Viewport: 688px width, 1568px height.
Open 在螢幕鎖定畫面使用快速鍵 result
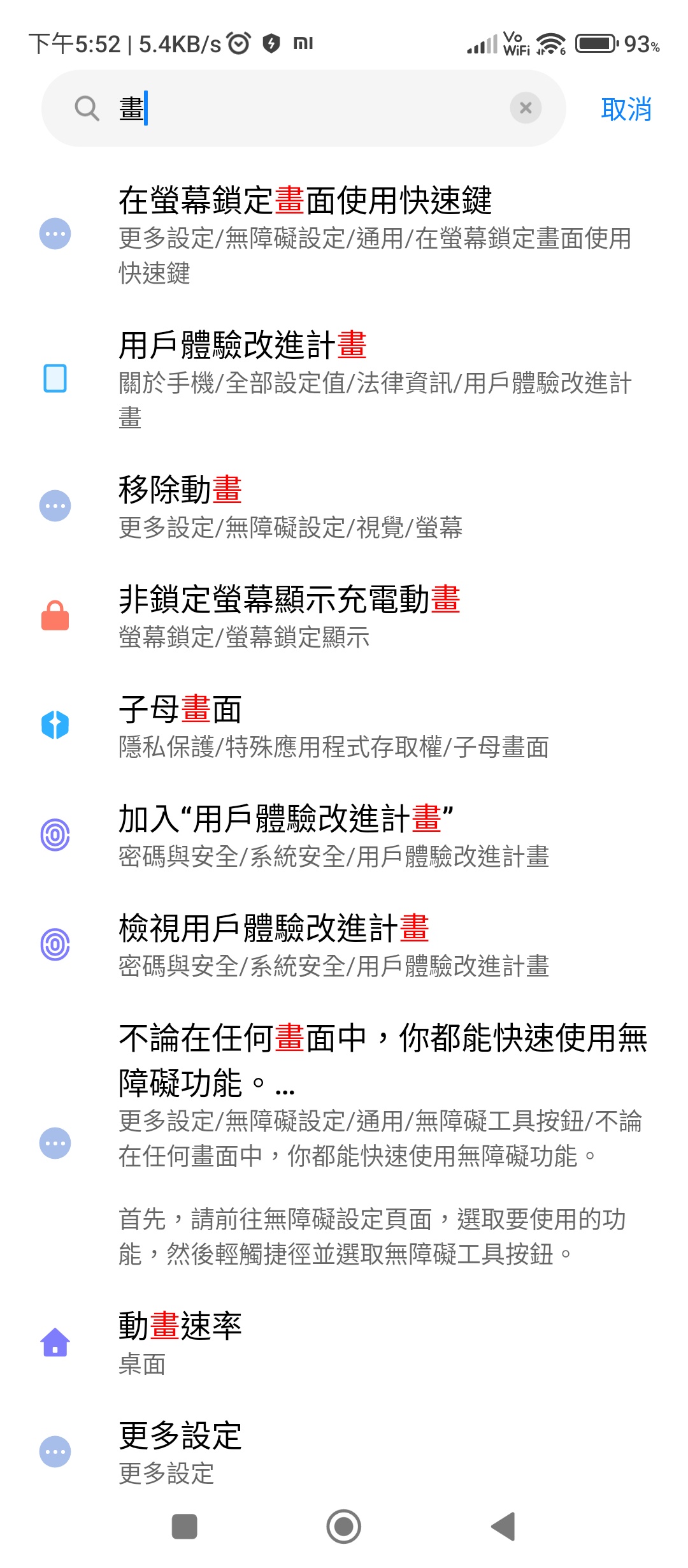(x=344, y=234)
